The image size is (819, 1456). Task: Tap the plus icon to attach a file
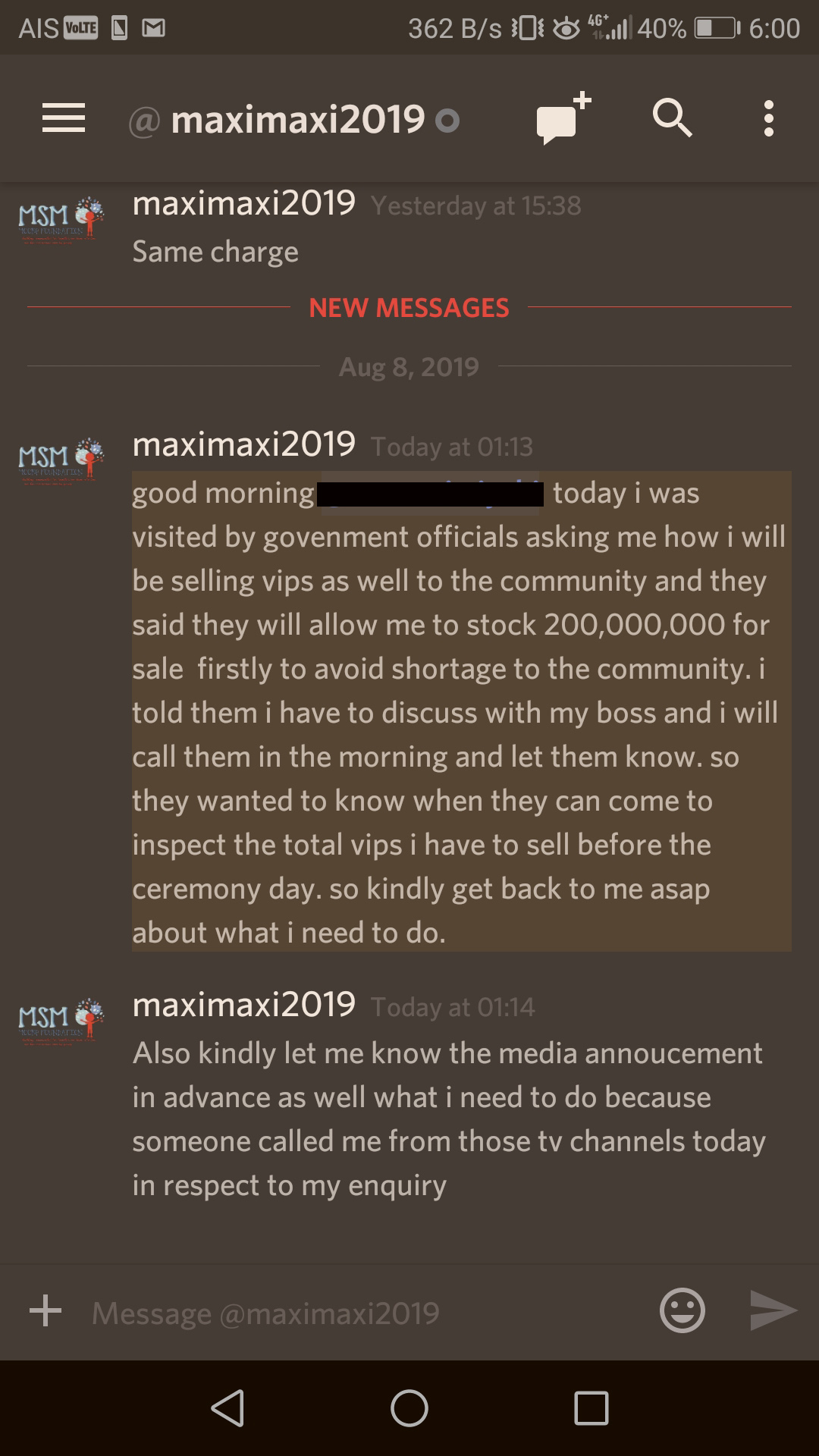45,1310
